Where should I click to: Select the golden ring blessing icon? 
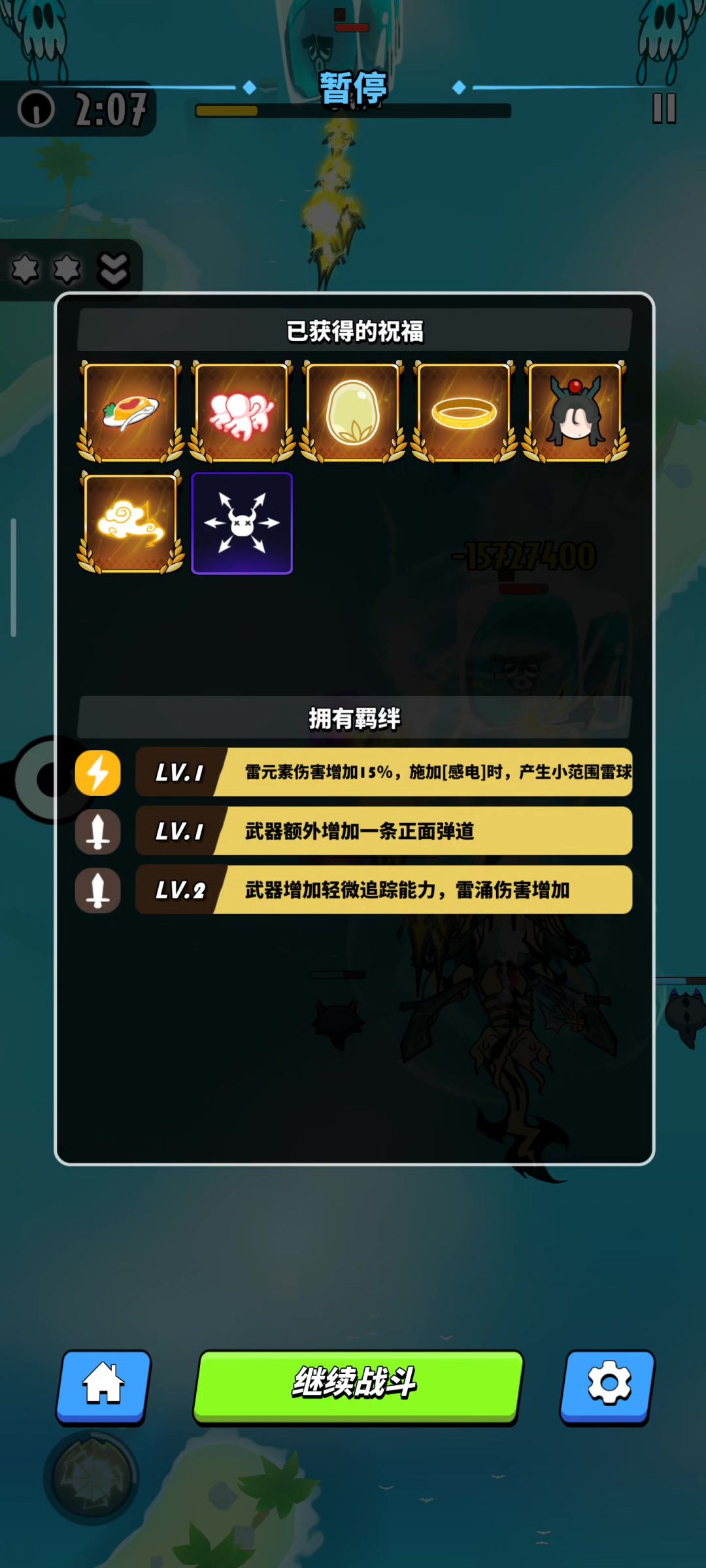point(464,412)
